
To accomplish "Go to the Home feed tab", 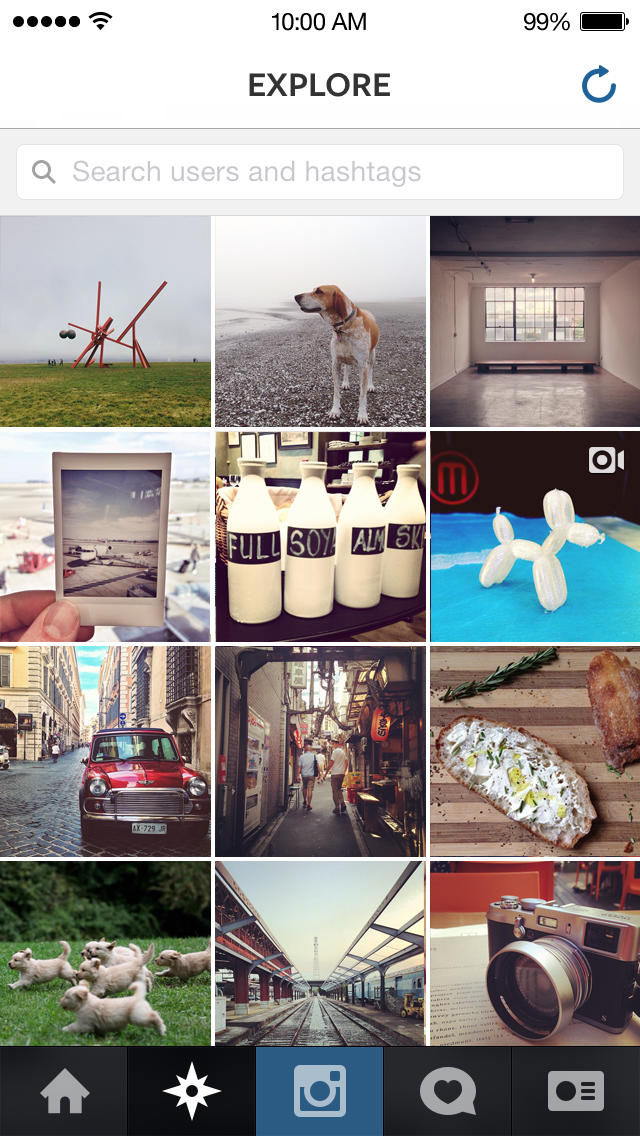I will [x=64, y=1091].
